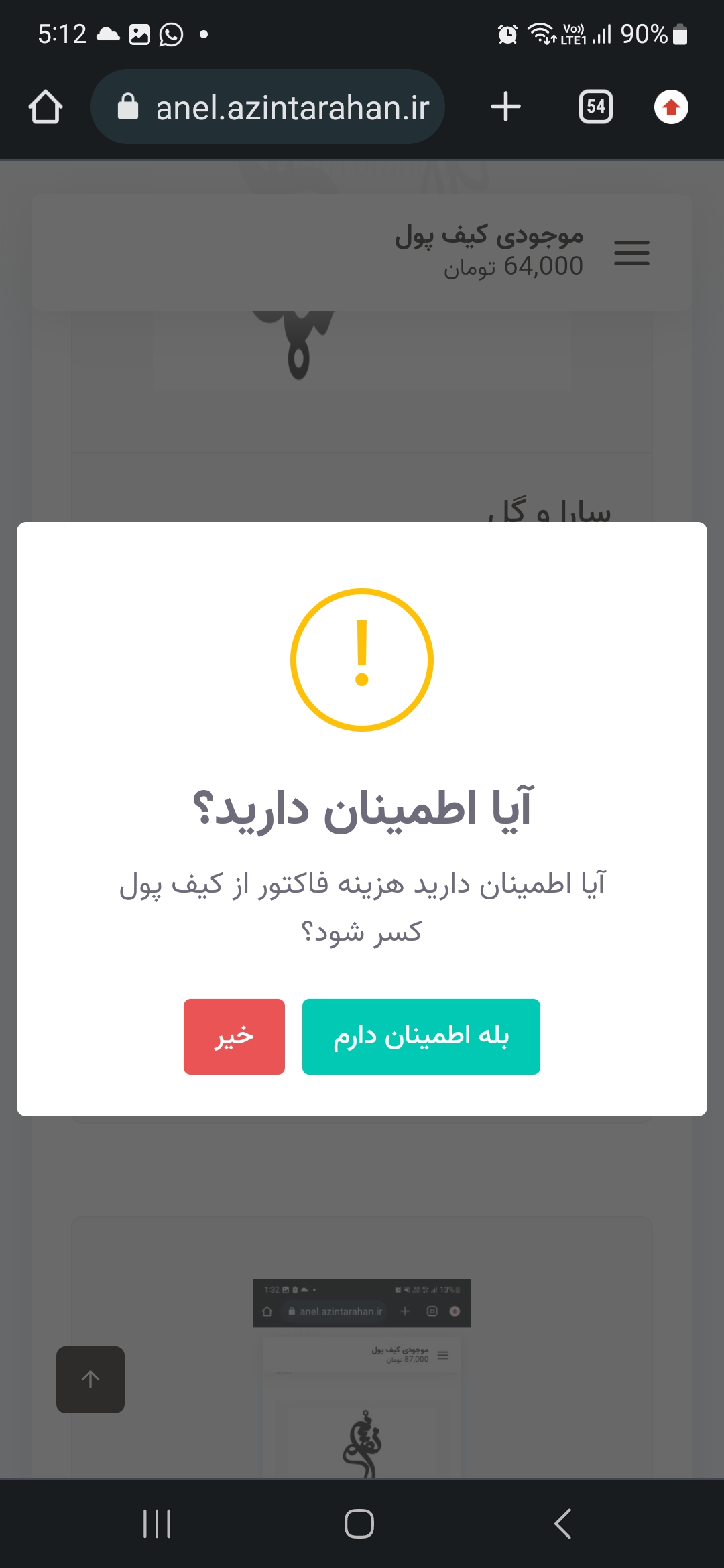Viewport: 724px width, 1568px height.
Task: Confirm with 'بله اطمینان دارم' button
Action: 421,1037
